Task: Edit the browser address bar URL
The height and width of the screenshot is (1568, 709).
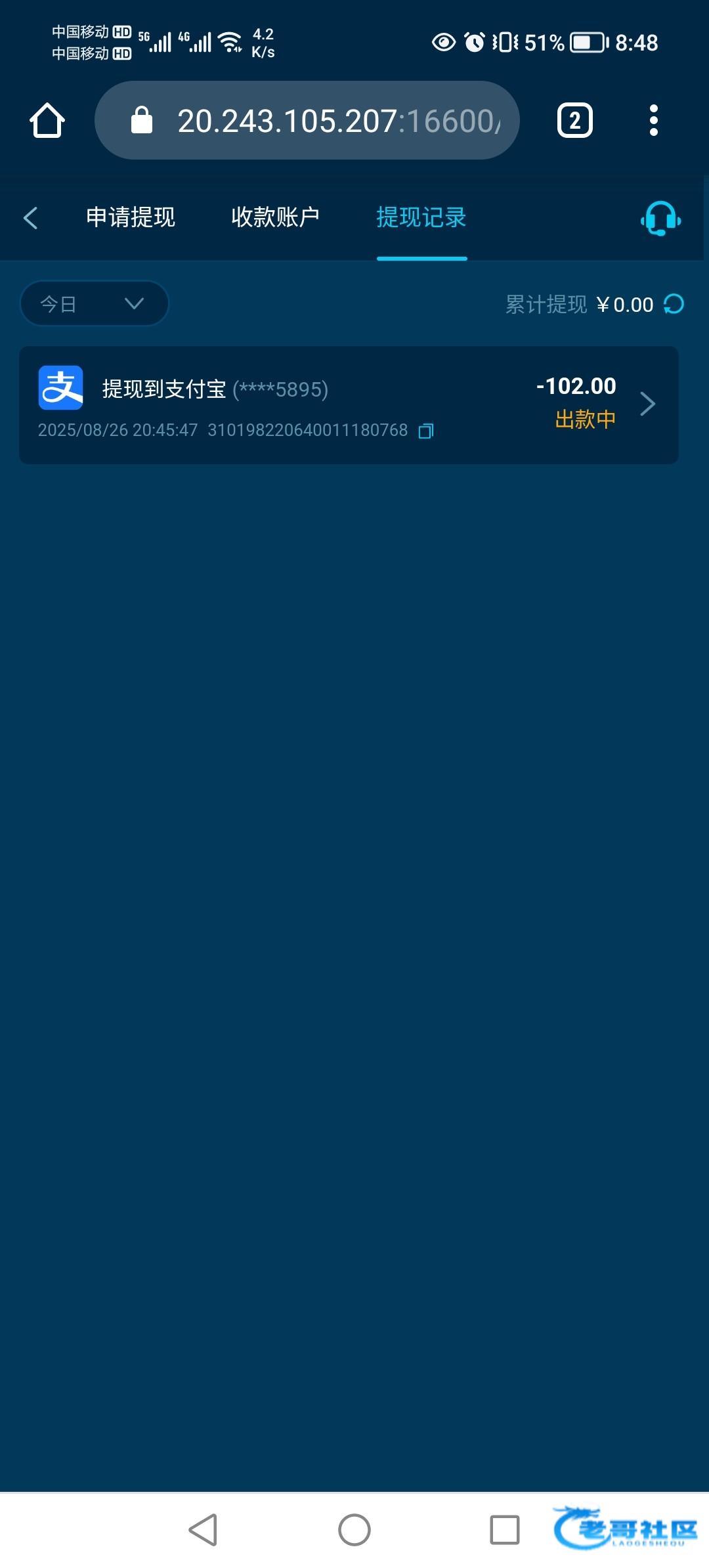Action: tap(307, 120)
